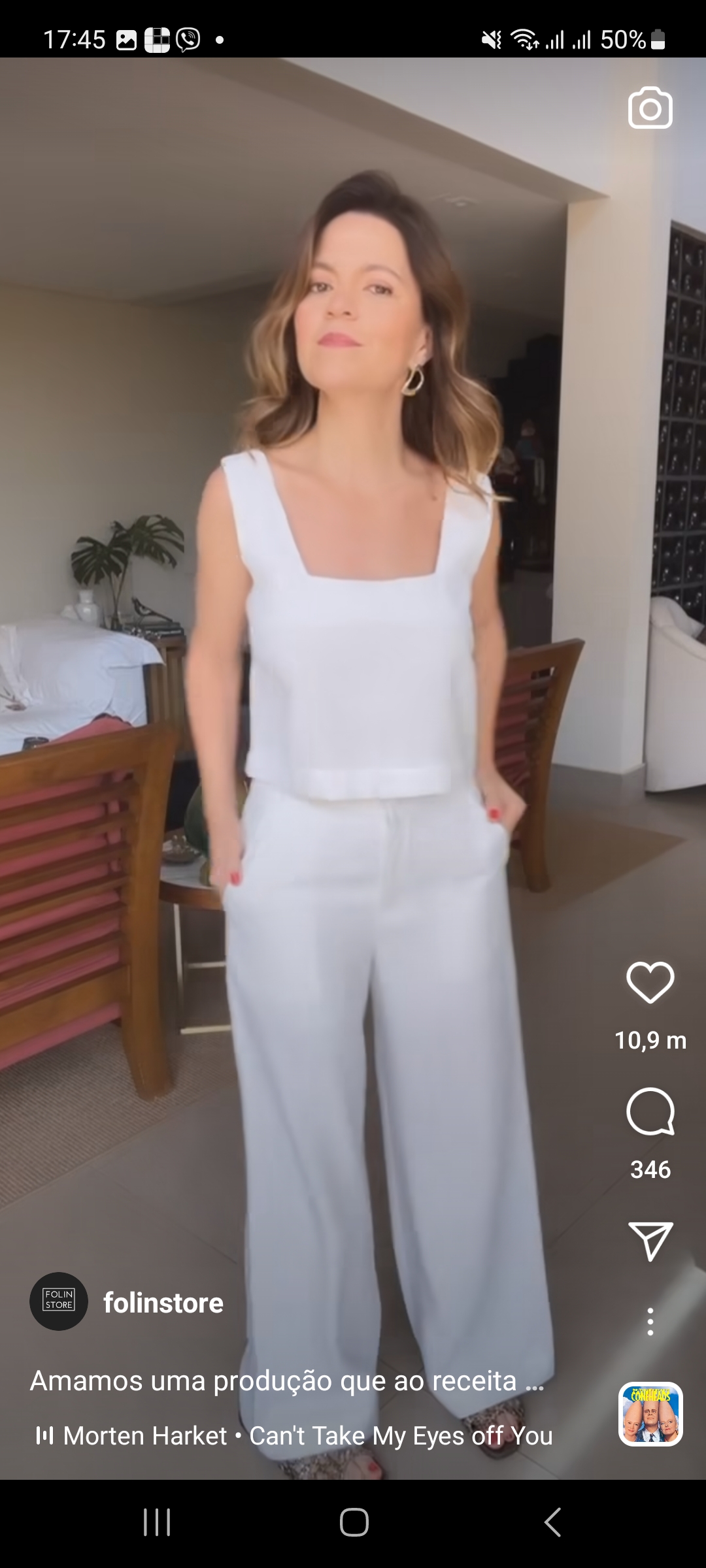Go back with the system back button
Image resolution: width=706 pixels, height=1568 pixels.
click(552, 1522)
